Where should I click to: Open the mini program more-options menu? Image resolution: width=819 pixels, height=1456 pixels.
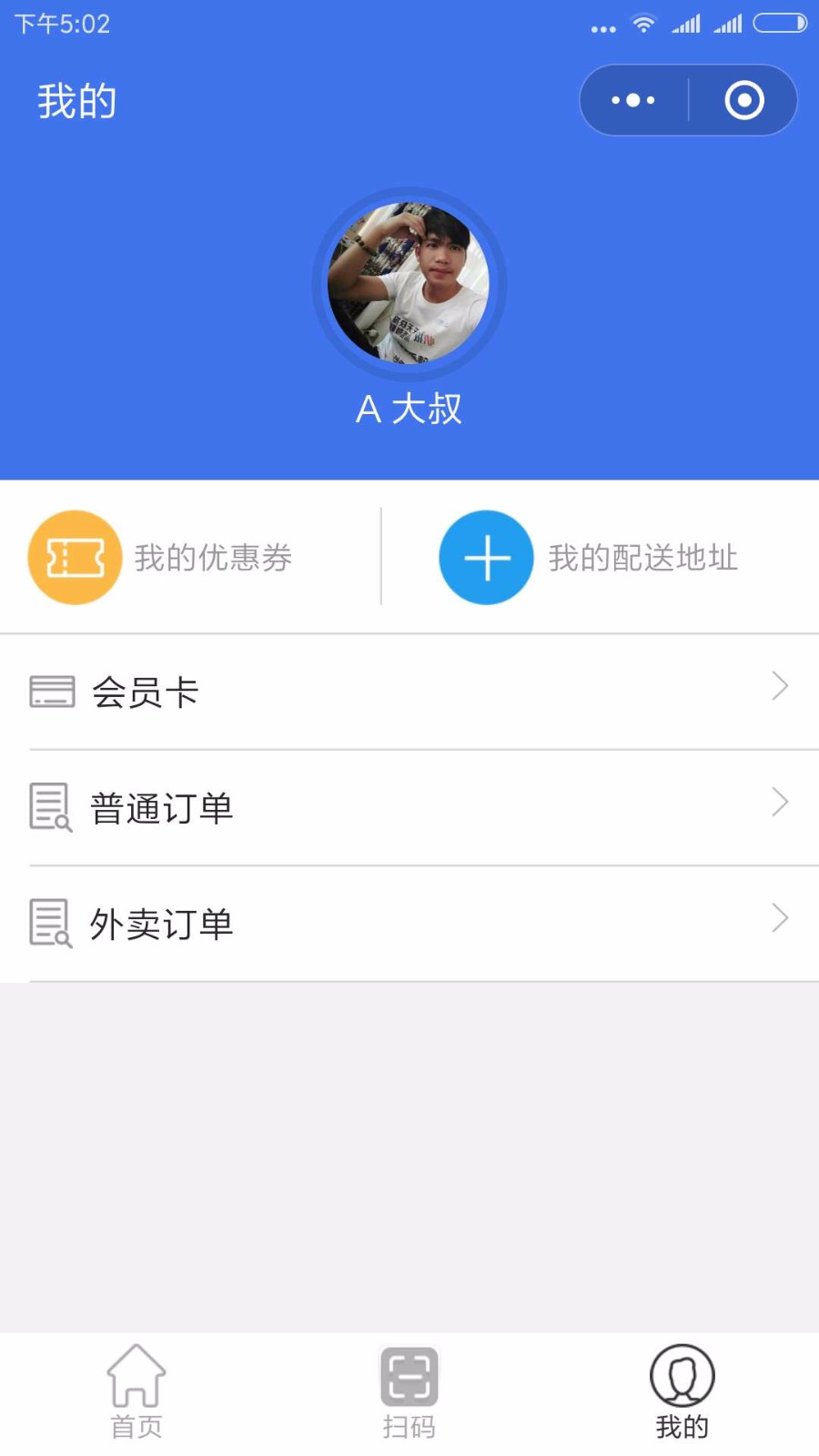(x=633, y=100)
